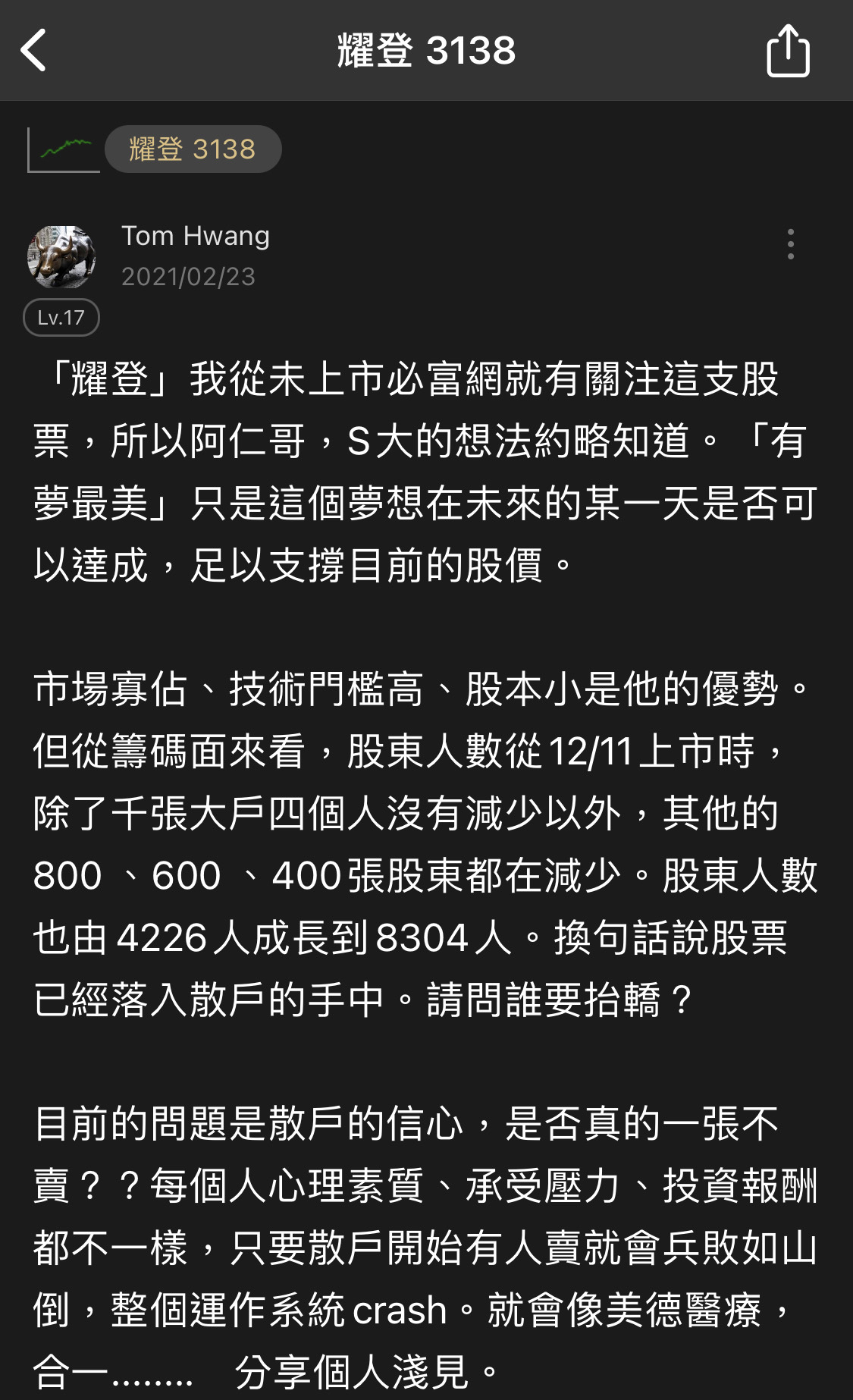Share this 耀登 3138 post
853x1400 pixels.
click(x=788, y=51)
